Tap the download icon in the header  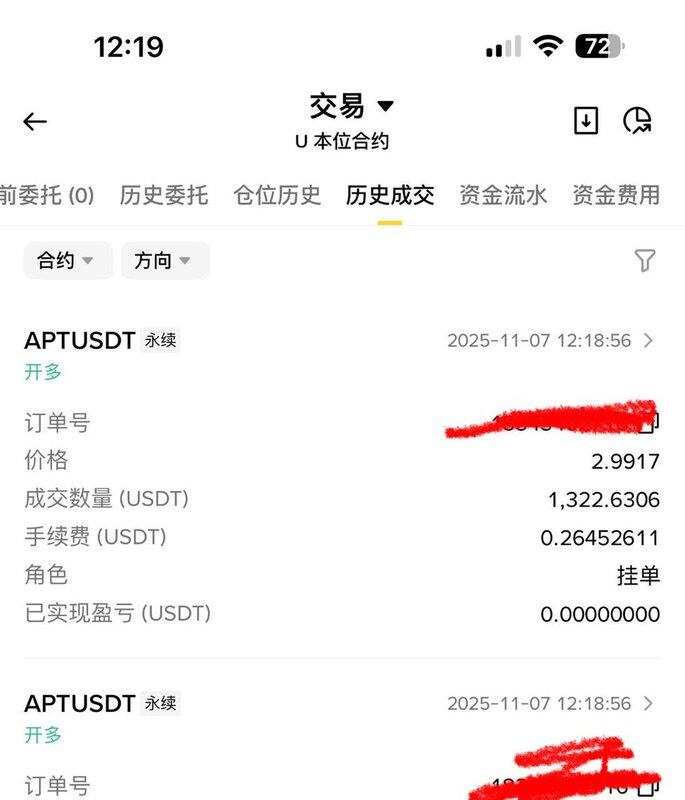click(586, 121)
